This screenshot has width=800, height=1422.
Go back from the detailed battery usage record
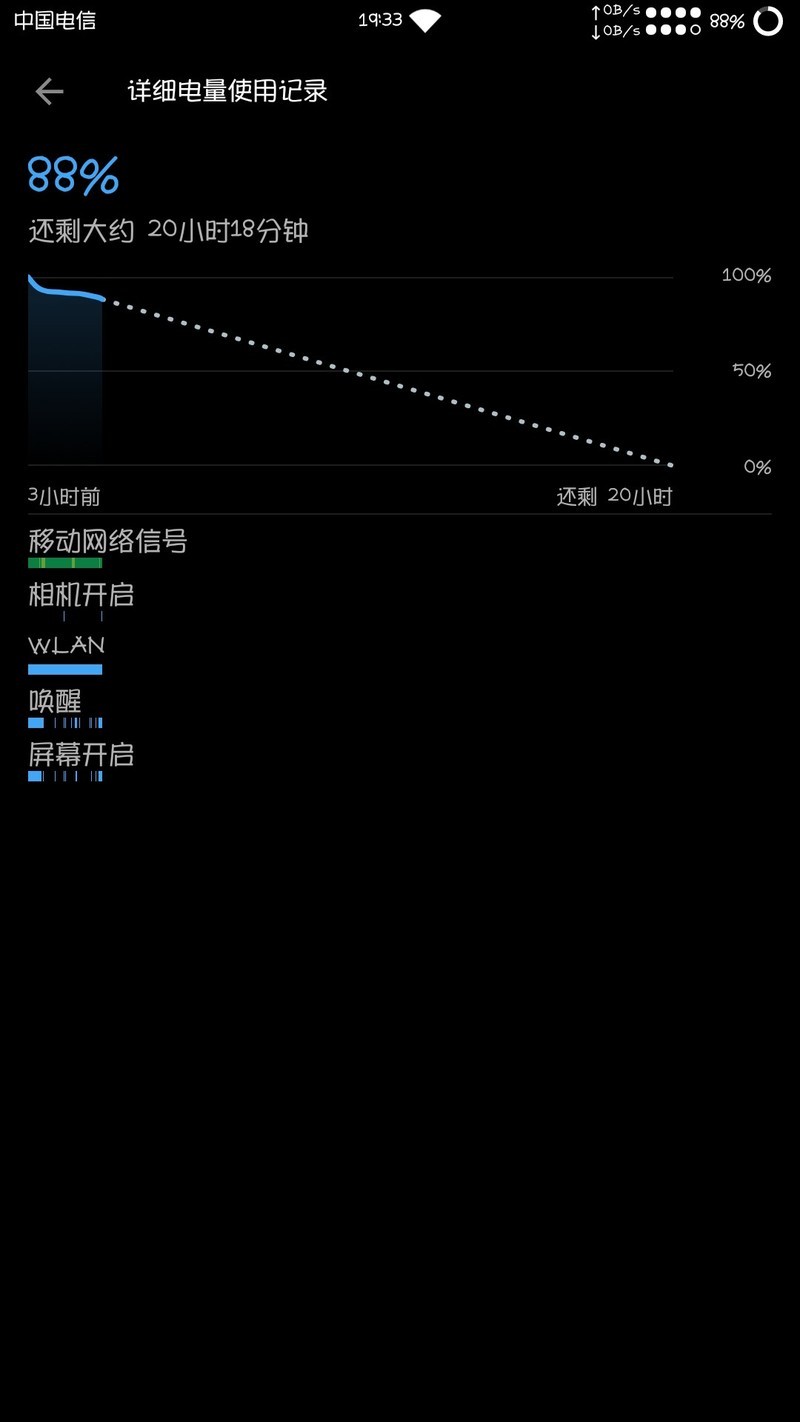(x=49, y=92)
